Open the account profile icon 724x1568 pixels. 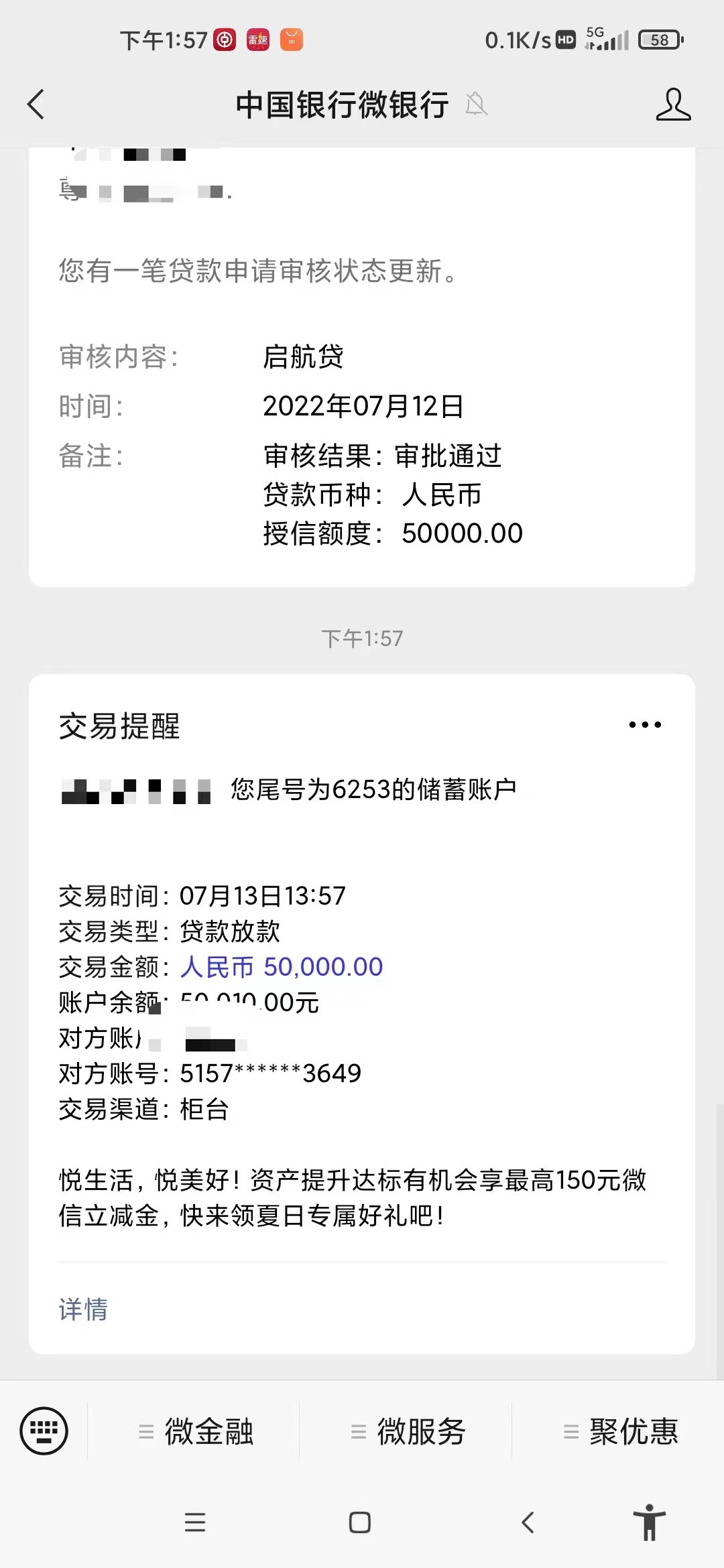click(673, 105)
